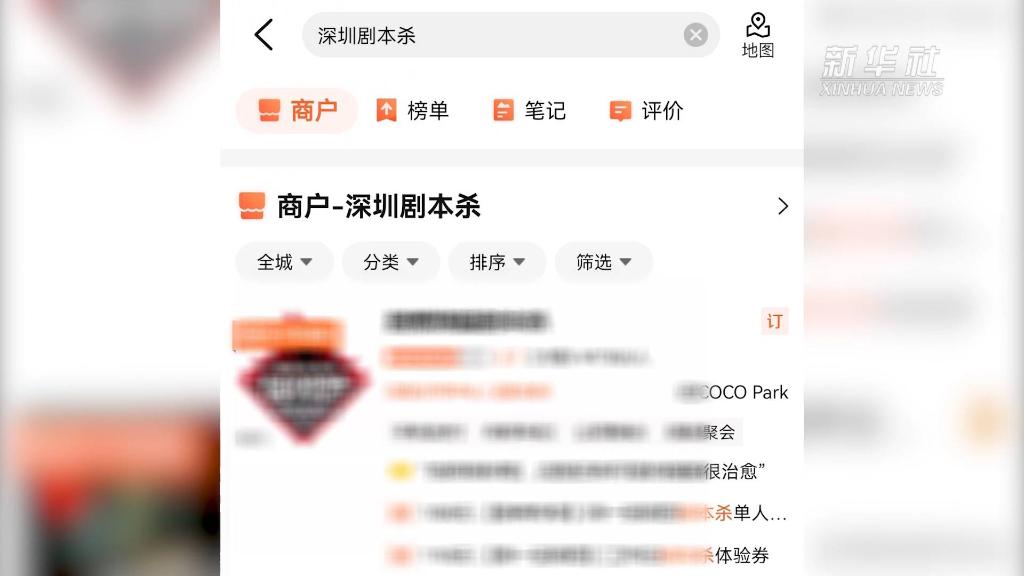Go back using the back arrow
The width and height of the screenshot is (1024, 576).
(x=264, y=35)
